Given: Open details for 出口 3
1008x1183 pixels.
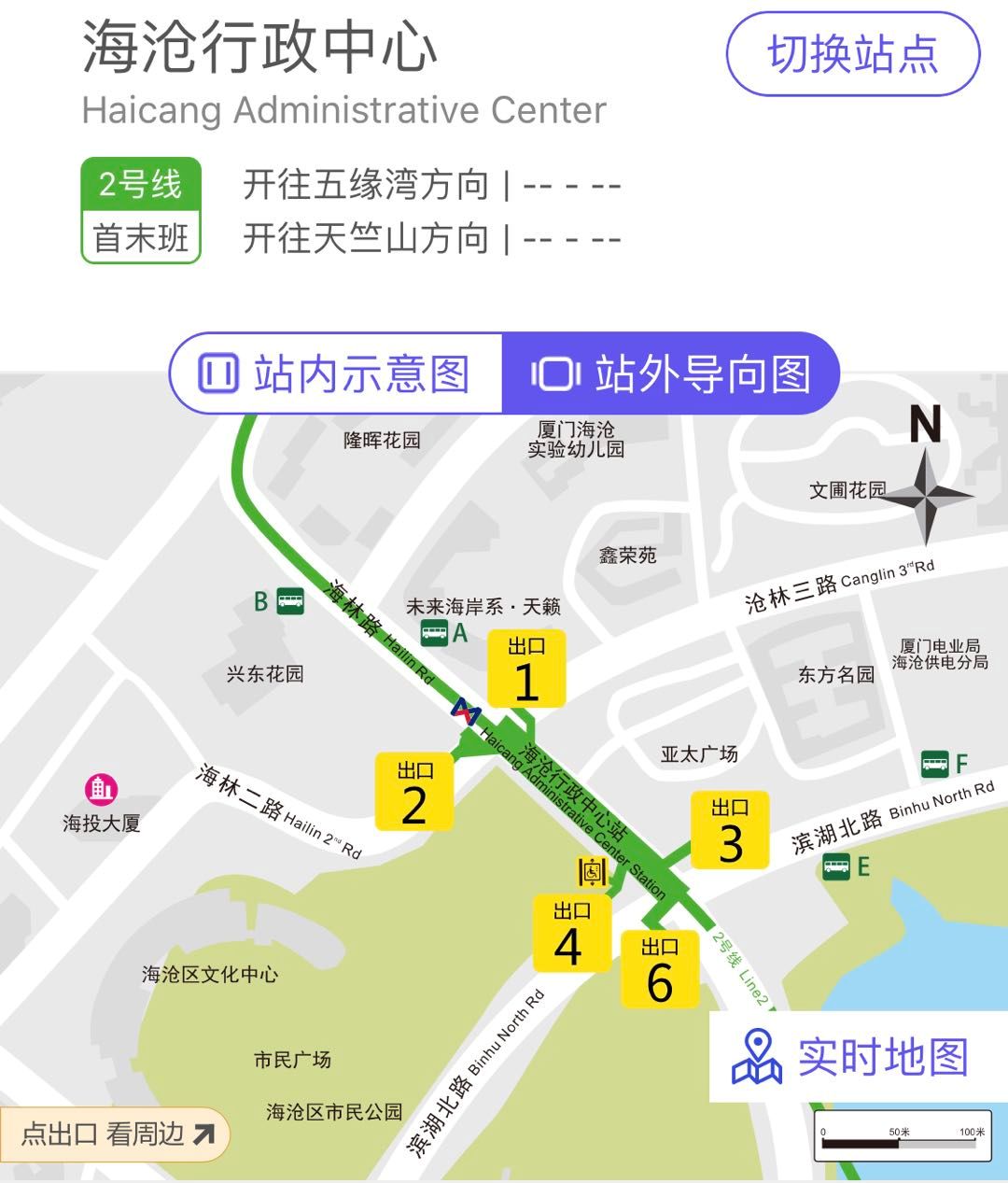Looking at the screenshot, I should (x=730, y=829).
